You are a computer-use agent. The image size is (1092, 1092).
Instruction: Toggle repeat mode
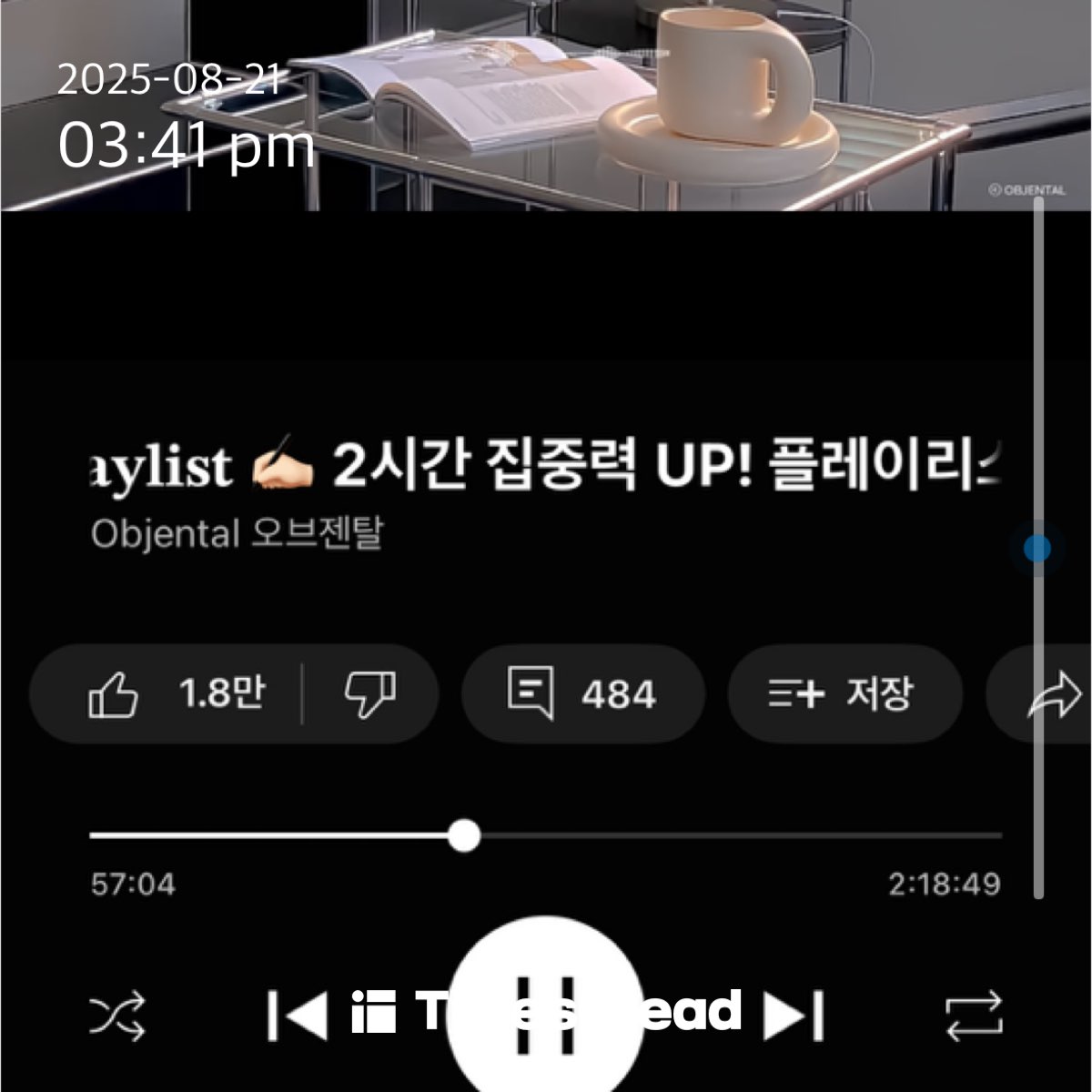point(974,1016)
